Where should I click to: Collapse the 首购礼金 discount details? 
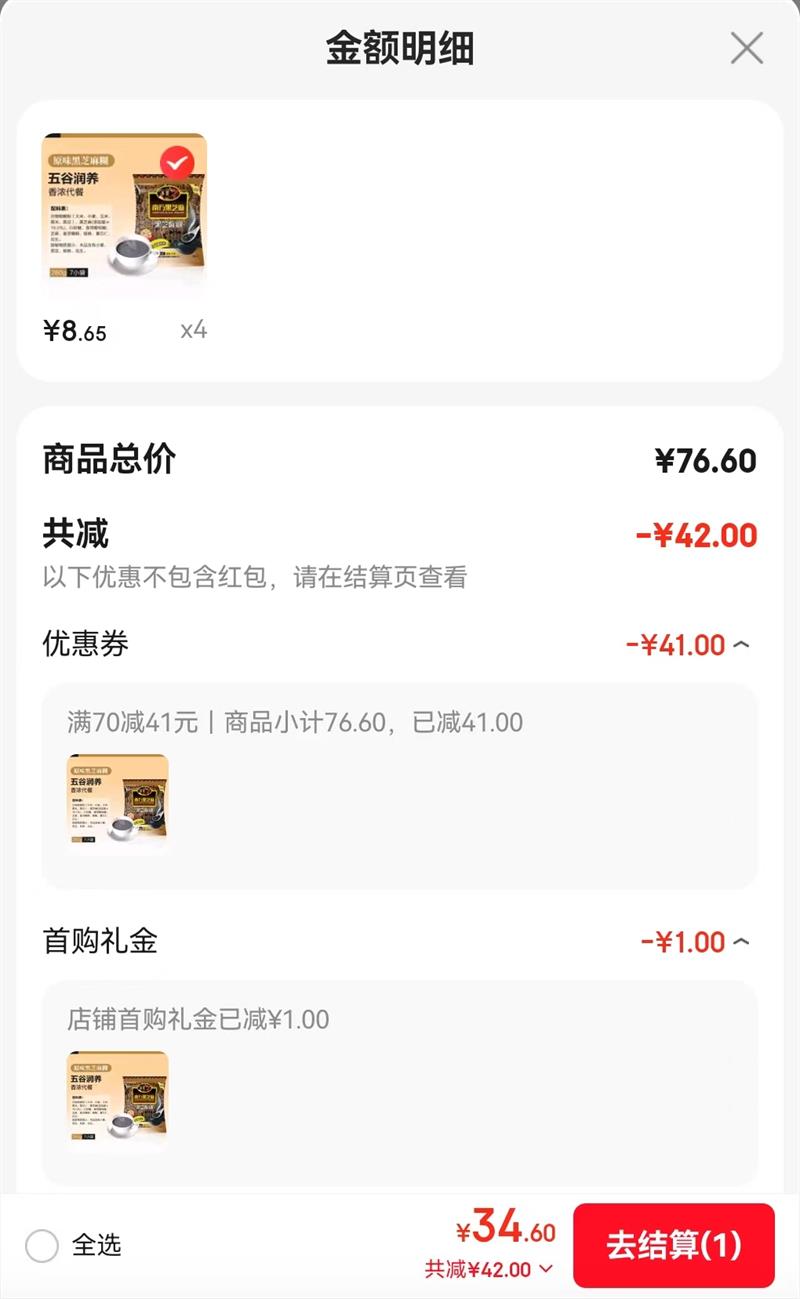point(740,942)
